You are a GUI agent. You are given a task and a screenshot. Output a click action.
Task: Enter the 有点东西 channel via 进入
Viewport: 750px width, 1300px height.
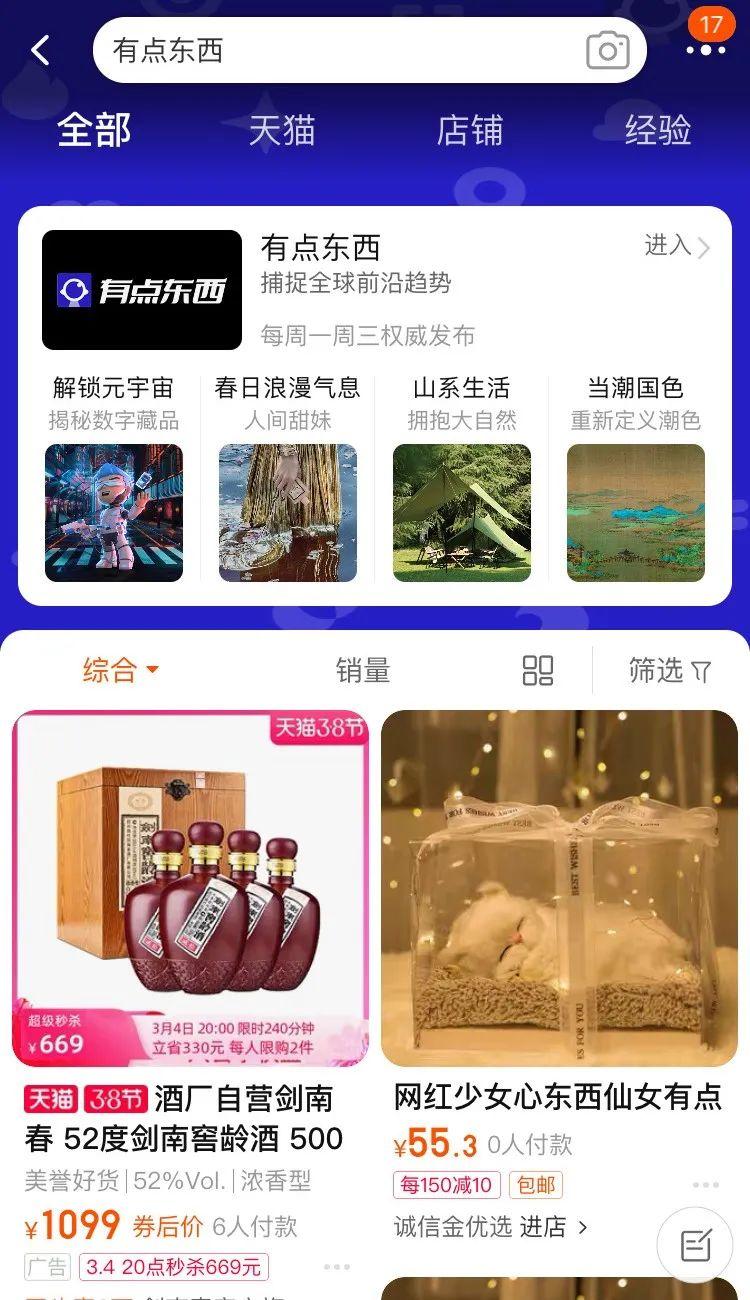(x=677, y=246)
